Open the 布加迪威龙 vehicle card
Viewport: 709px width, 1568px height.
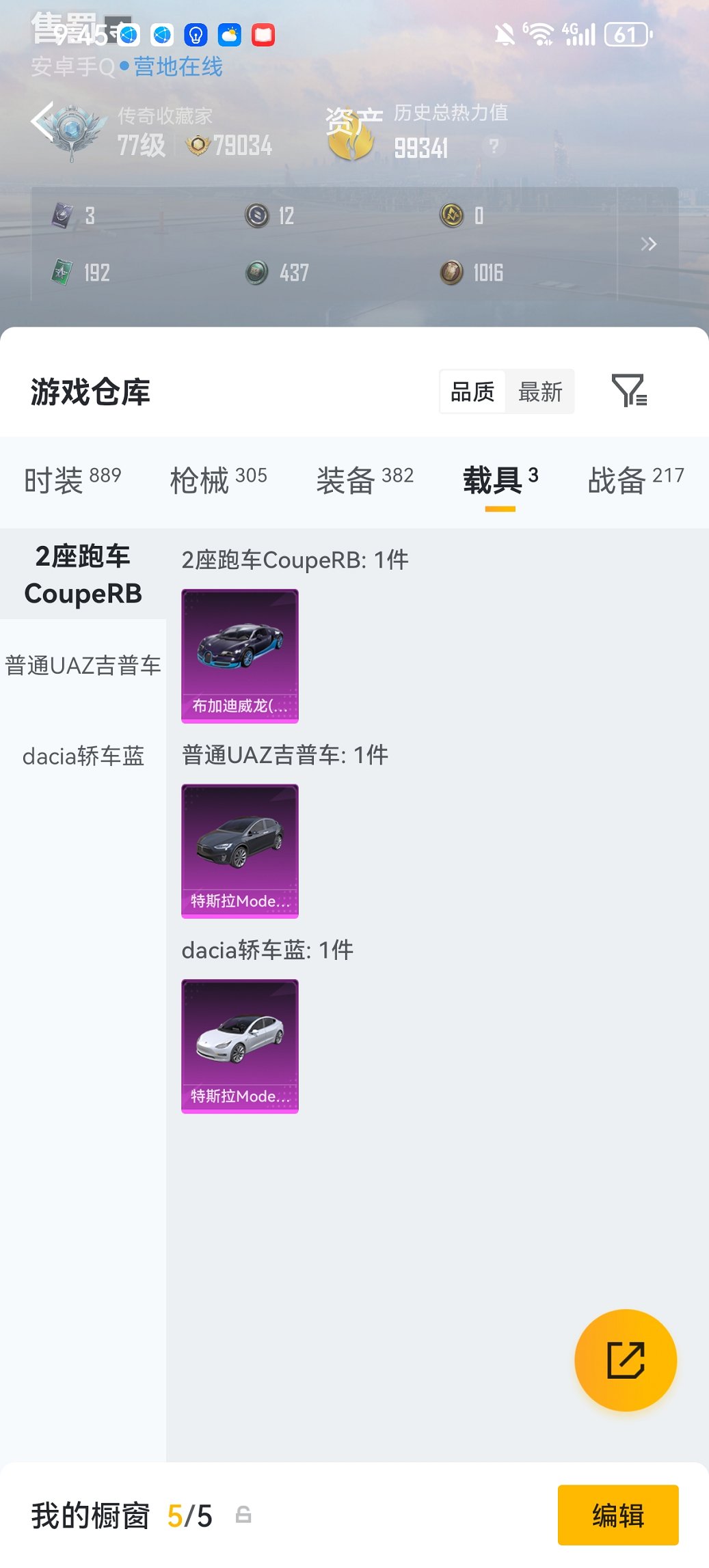[239, 654]
